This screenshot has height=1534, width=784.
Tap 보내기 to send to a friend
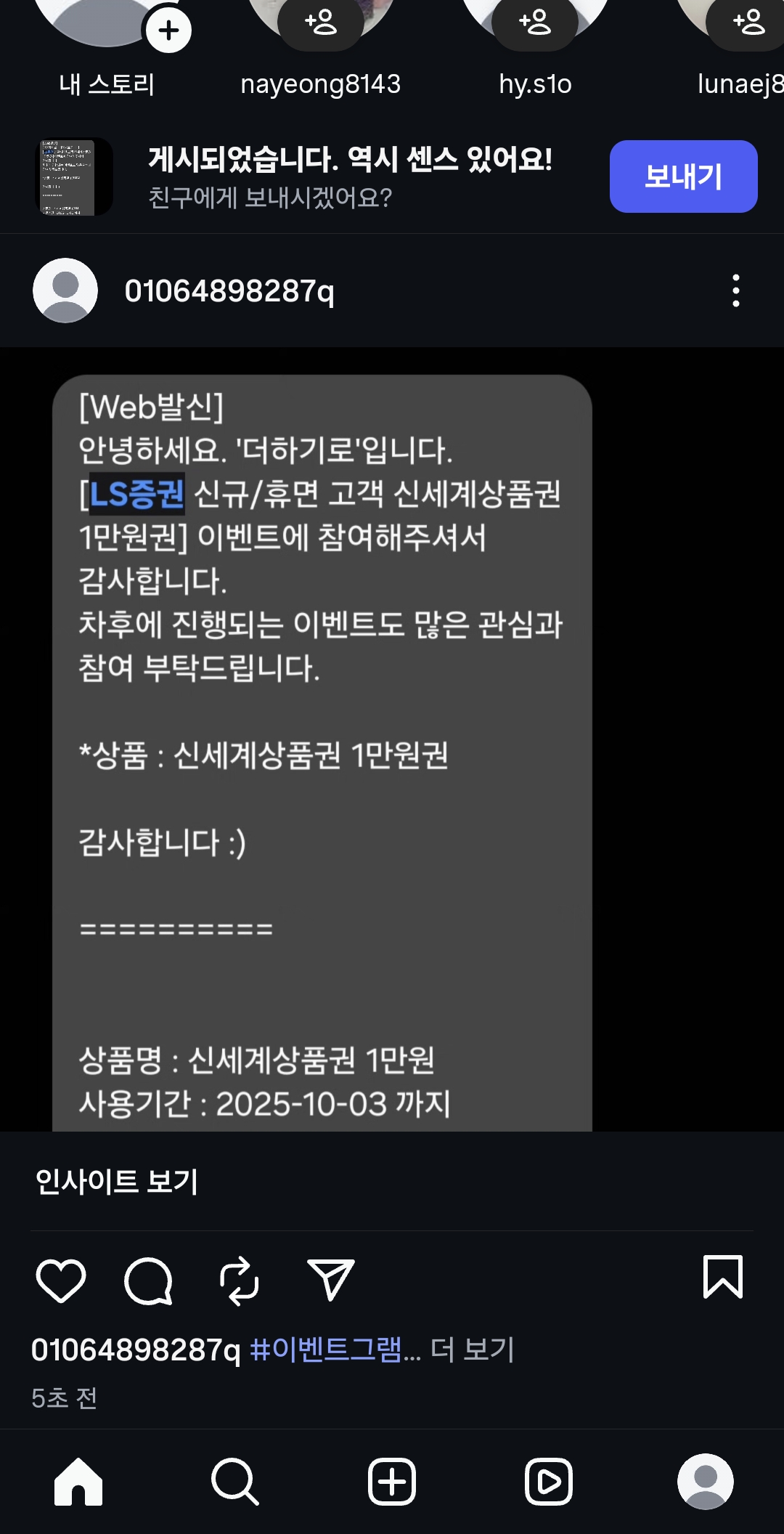pos(682,176)
